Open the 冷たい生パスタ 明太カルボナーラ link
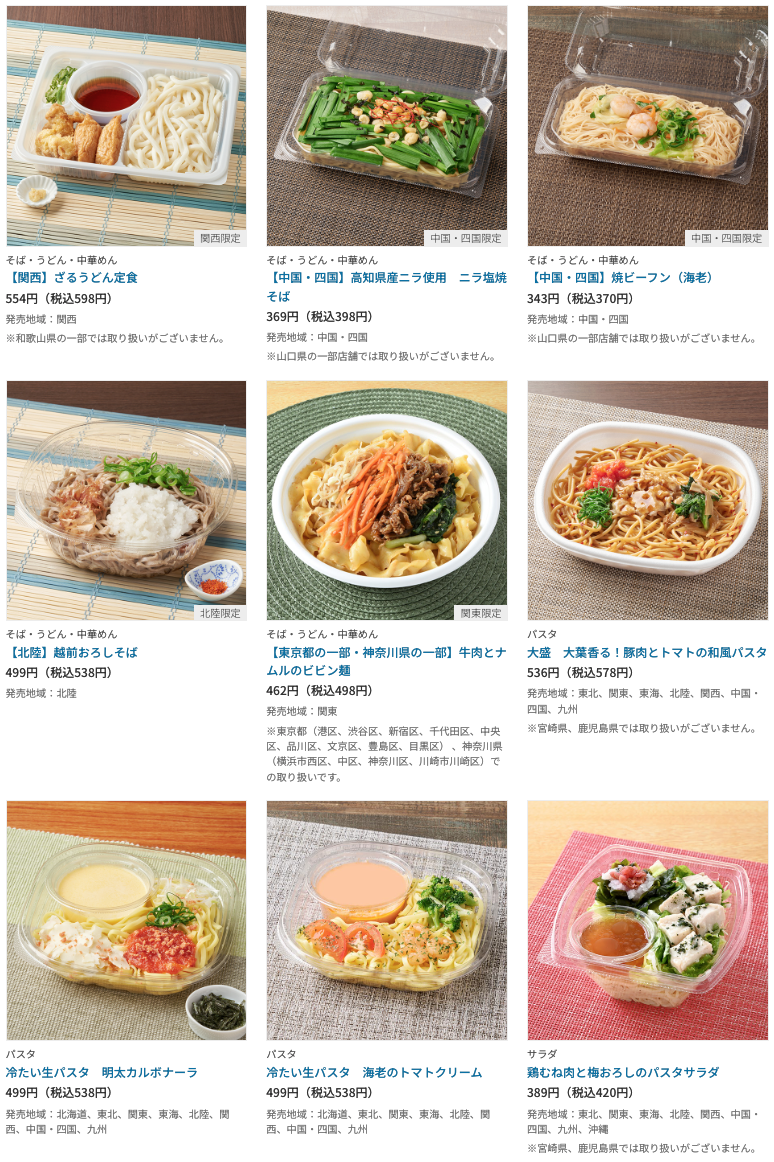774x1162 pixels. [102, 1073]
